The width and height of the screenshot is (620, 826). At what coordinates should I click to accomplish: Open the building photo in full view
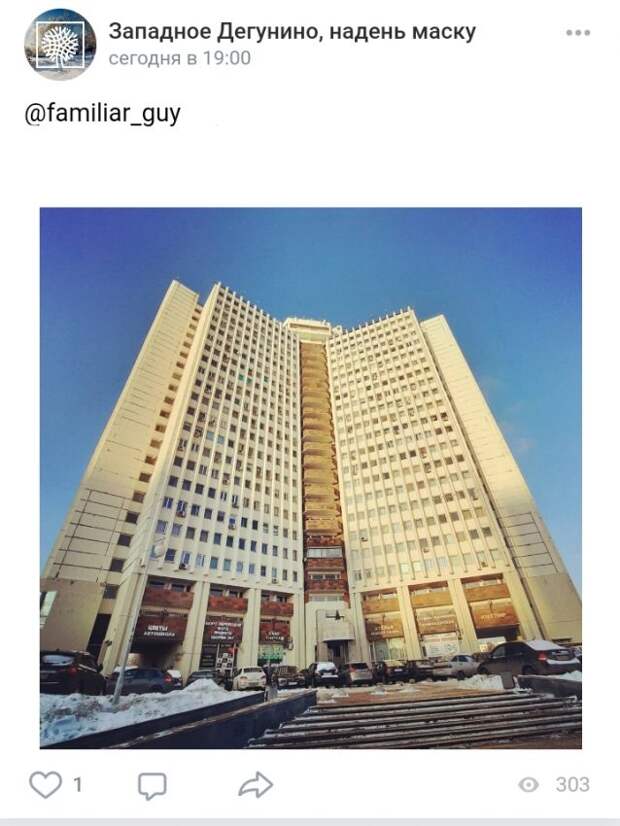click(310, 478)
